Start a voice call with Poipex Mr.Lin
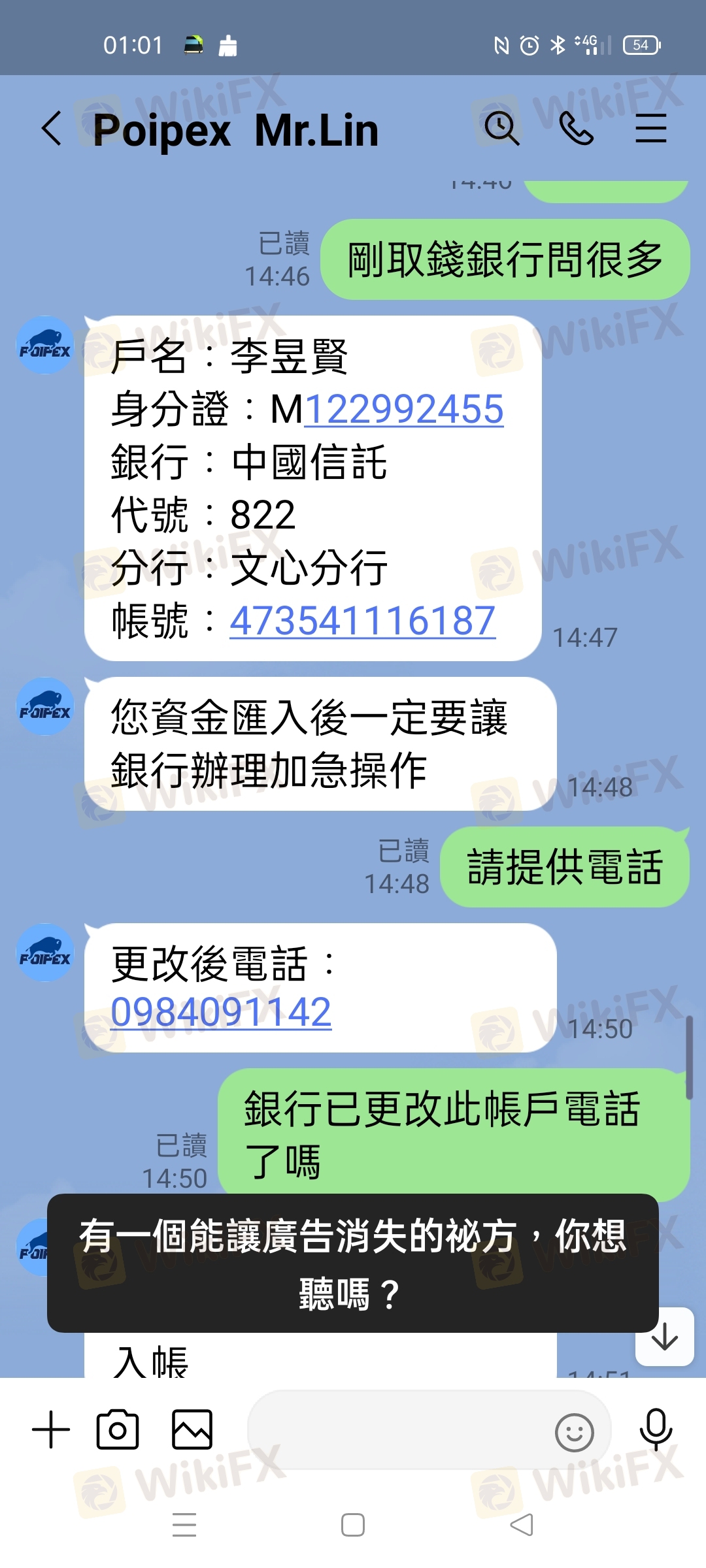706x1568 pixels. click(x=577, y=128)
